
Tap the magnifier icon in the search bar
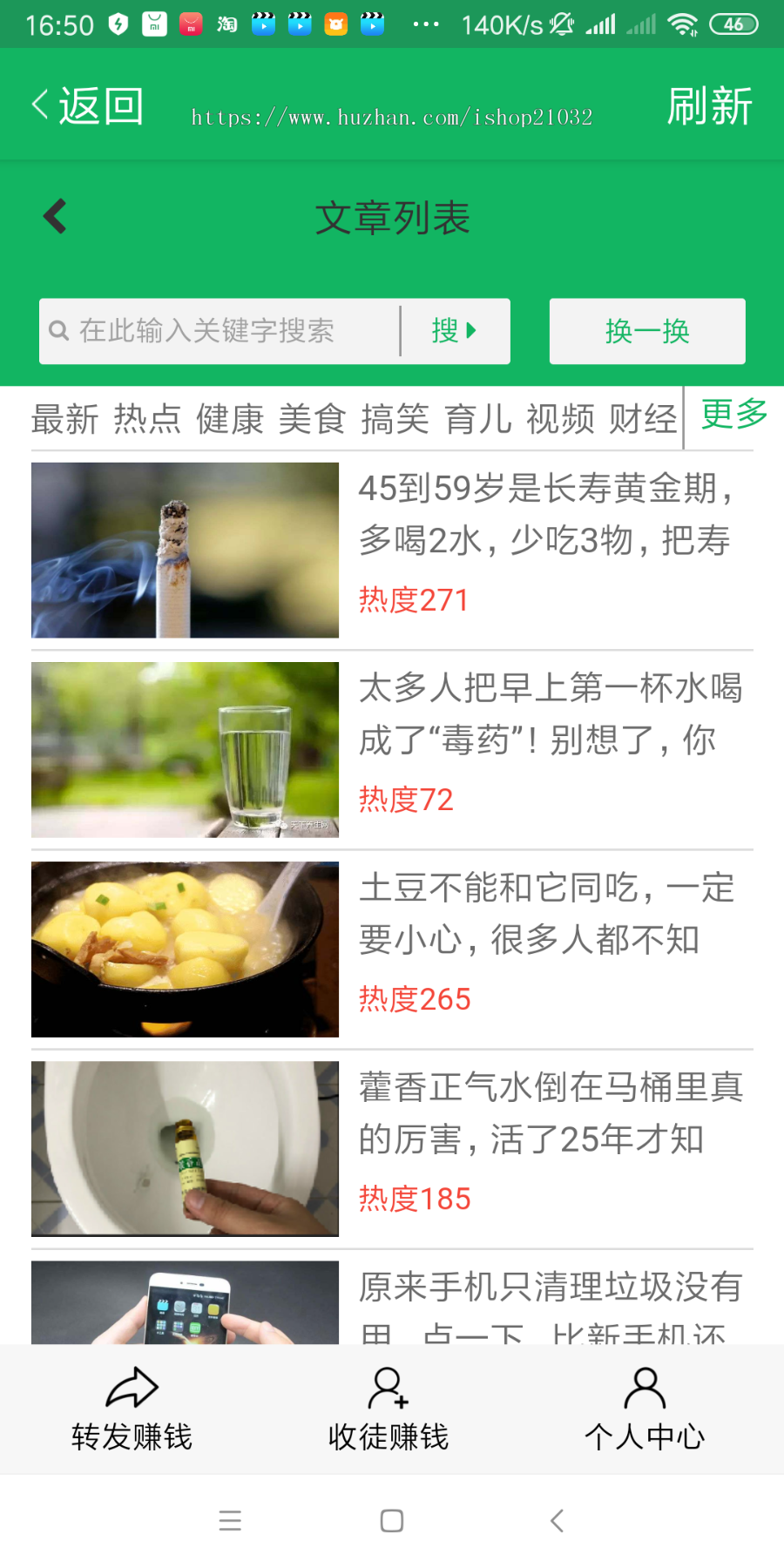[59, 331]
